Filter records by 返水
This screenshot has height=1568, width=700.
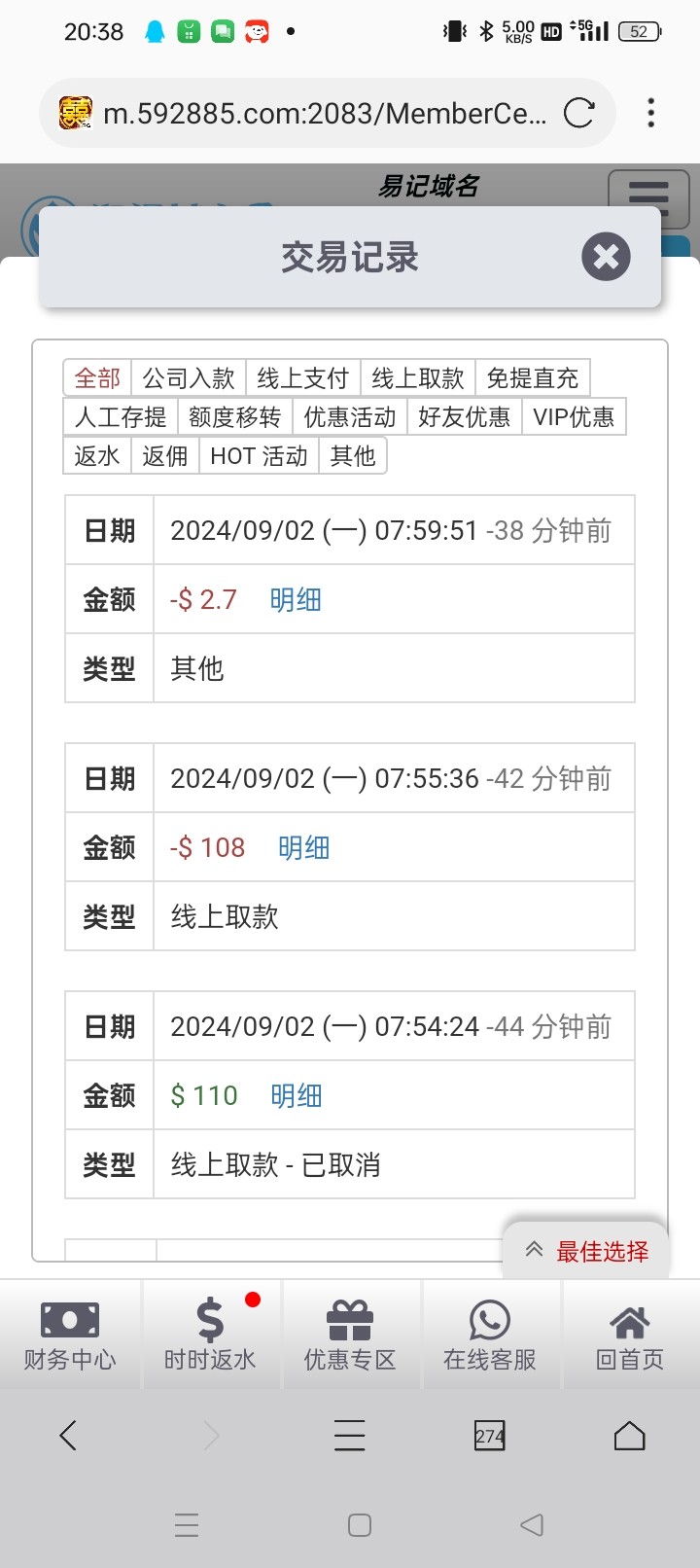point(97,456)
